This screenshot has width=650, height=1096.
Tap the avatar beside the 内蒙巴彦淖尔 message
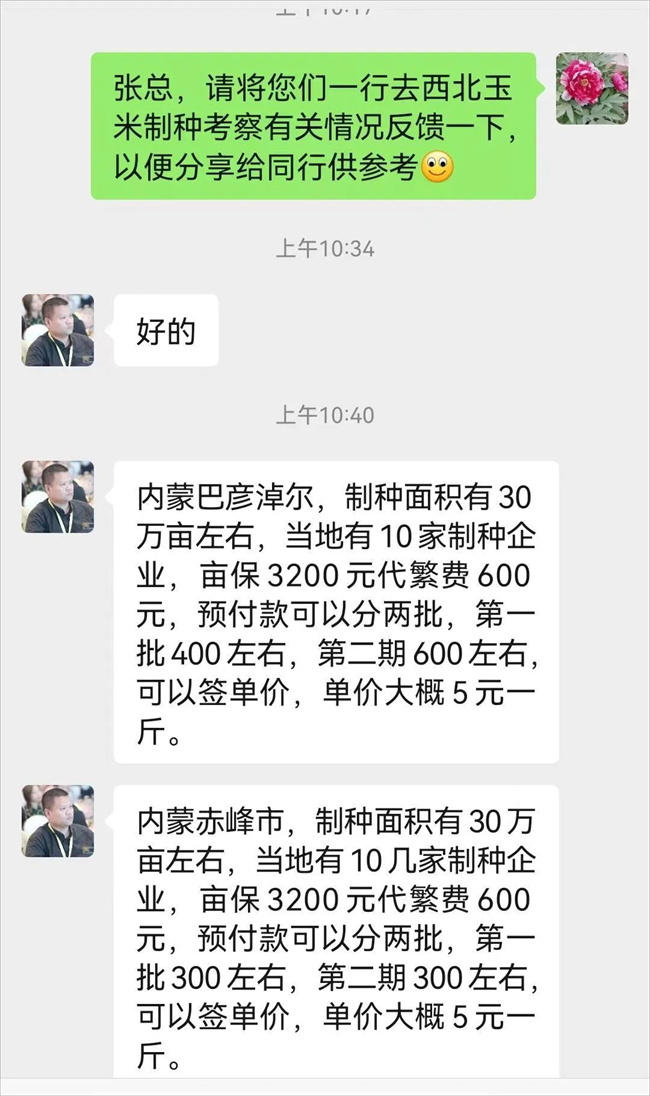(58, 496)
